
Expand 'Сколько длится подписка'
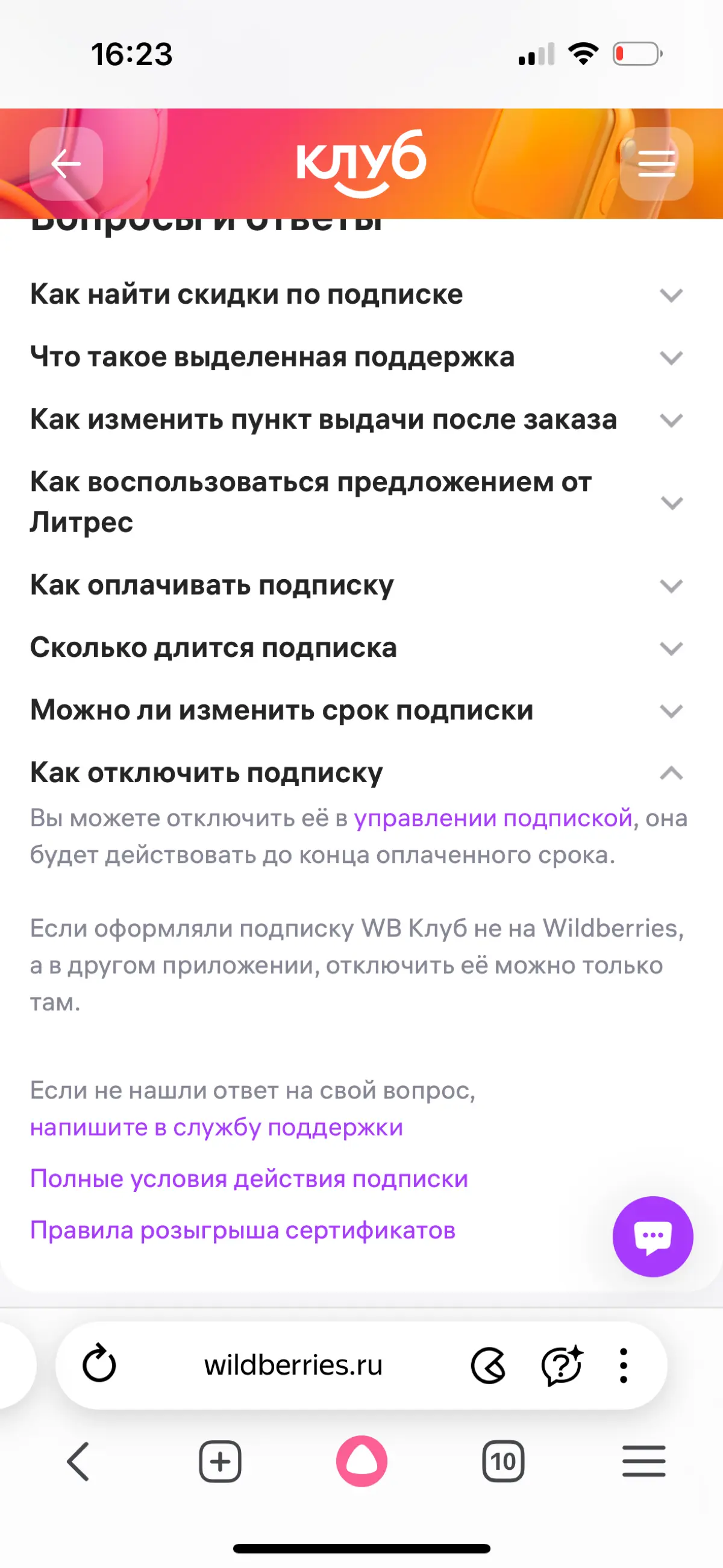[x=670, y=648]
